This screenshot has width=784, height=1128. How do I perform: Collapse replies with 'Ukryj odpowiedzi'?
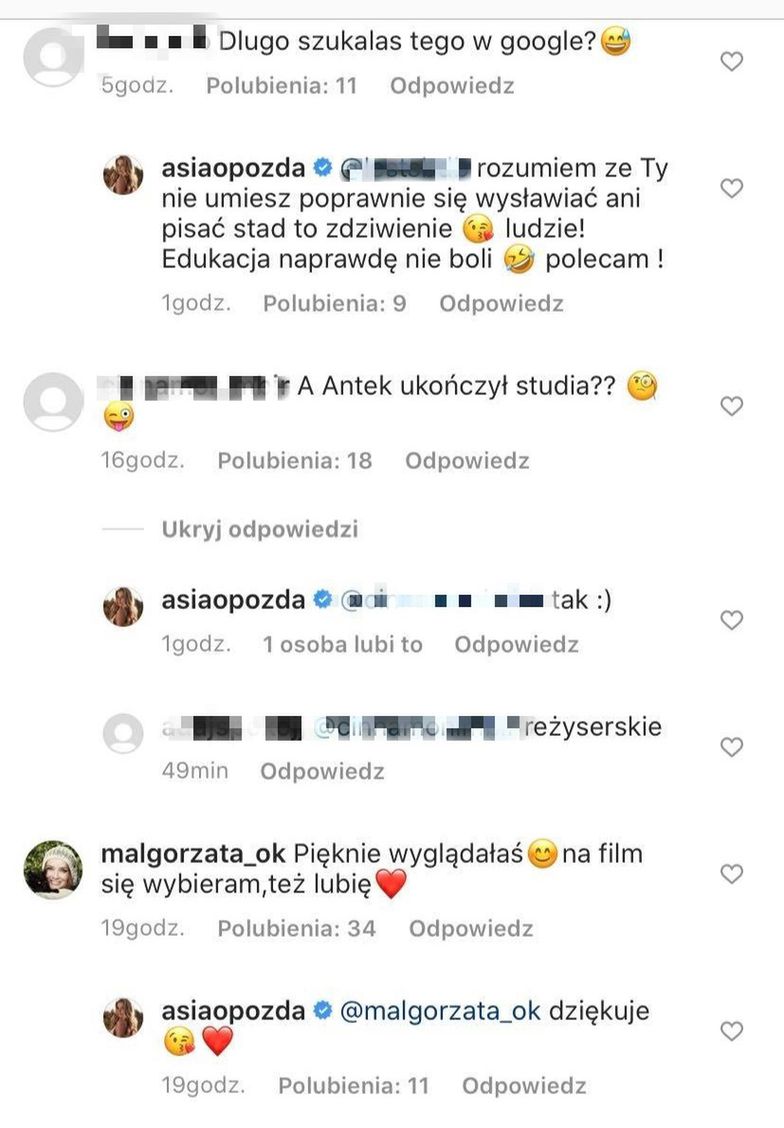point(259,529)
